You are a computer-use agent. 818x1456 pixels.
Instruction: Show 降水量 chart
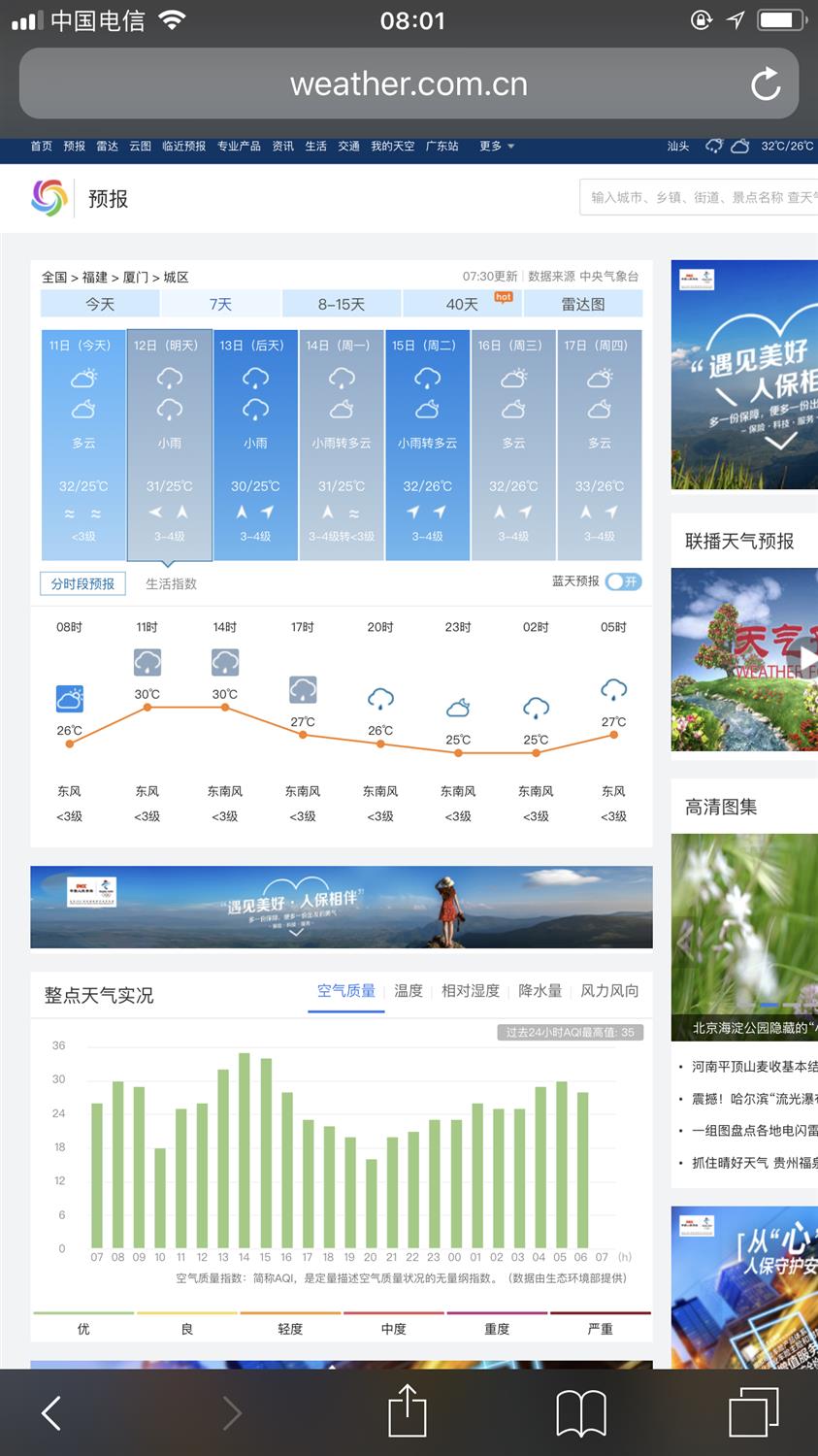[540, 991]
